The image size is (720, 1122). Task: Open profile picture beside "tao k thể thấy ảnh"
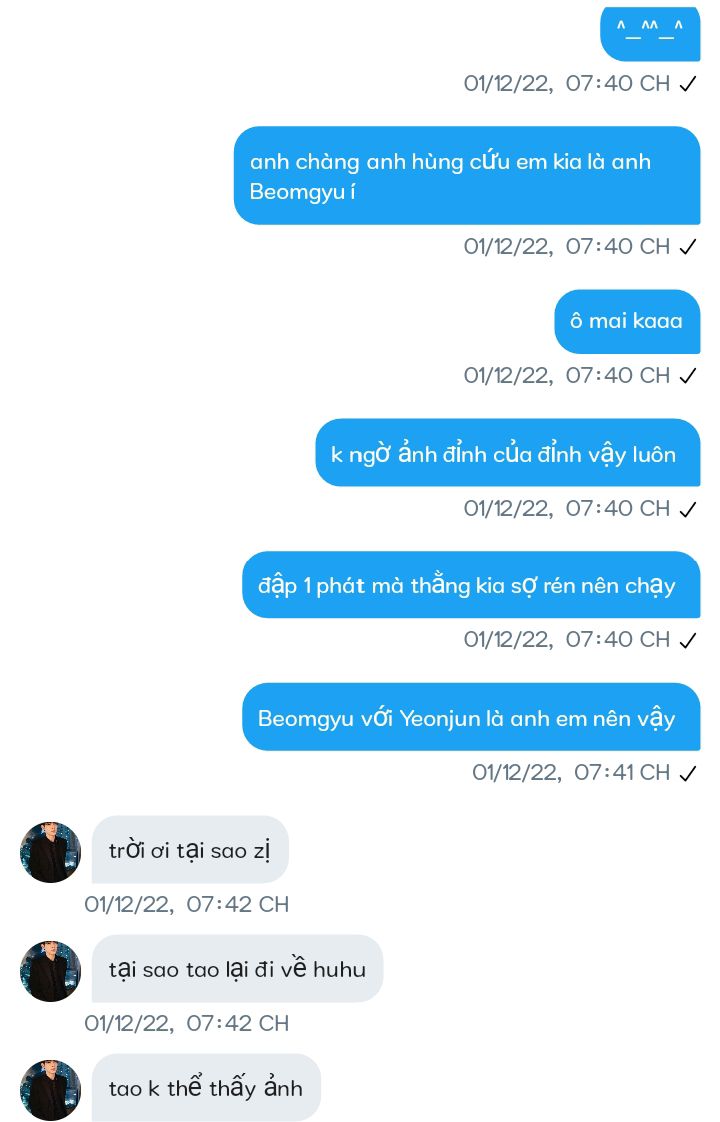(50, 1089)
